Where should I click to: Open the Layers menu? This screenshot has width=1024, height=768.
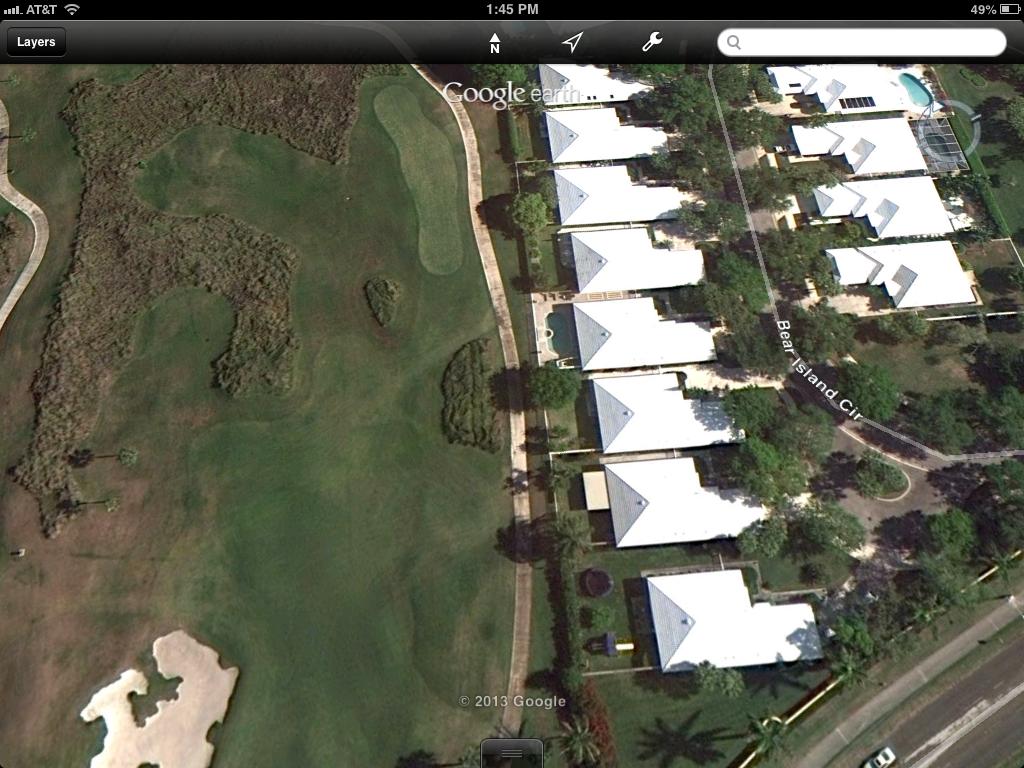tap(36, 42)
